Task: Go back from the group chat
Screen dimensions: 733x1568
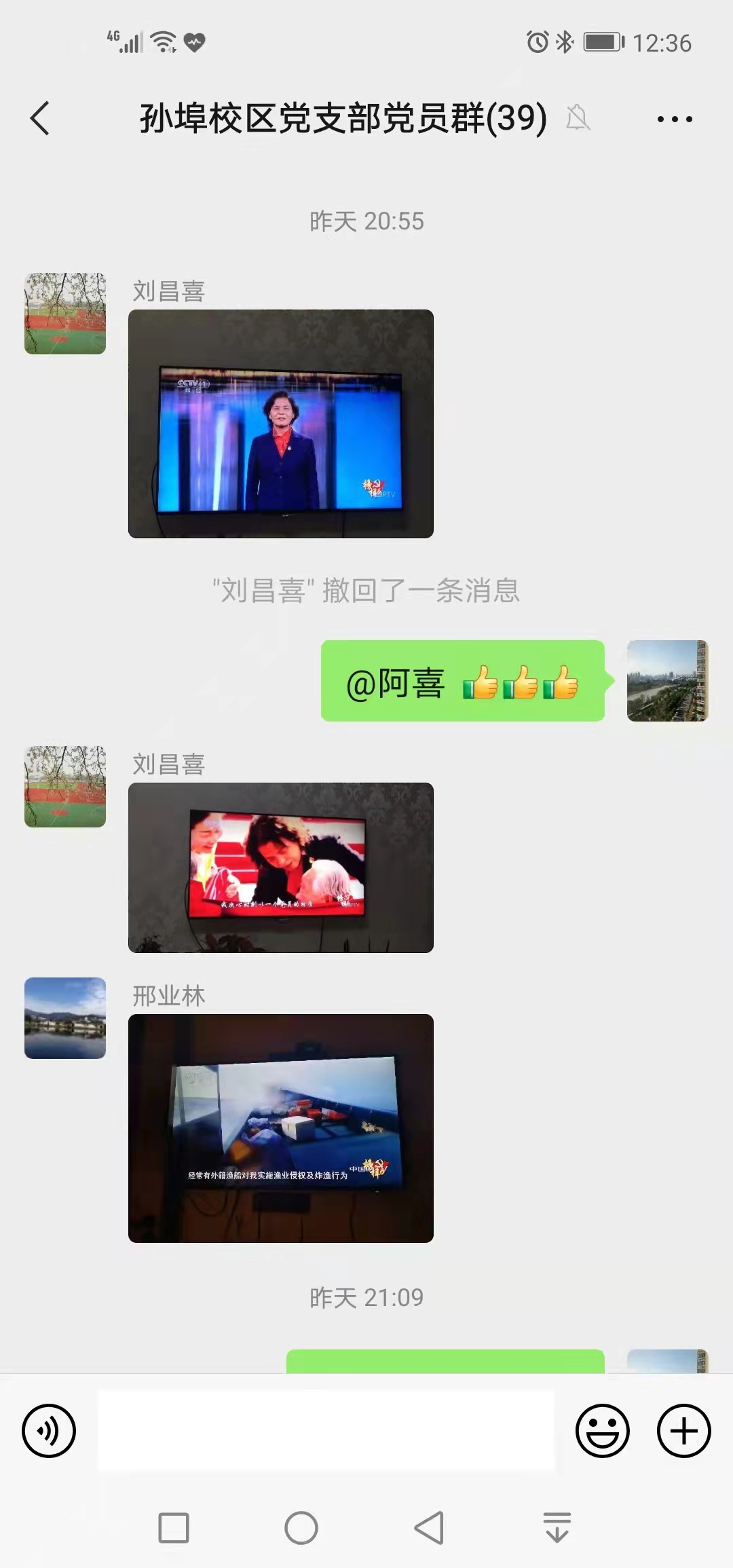Action: coord(40,119)
